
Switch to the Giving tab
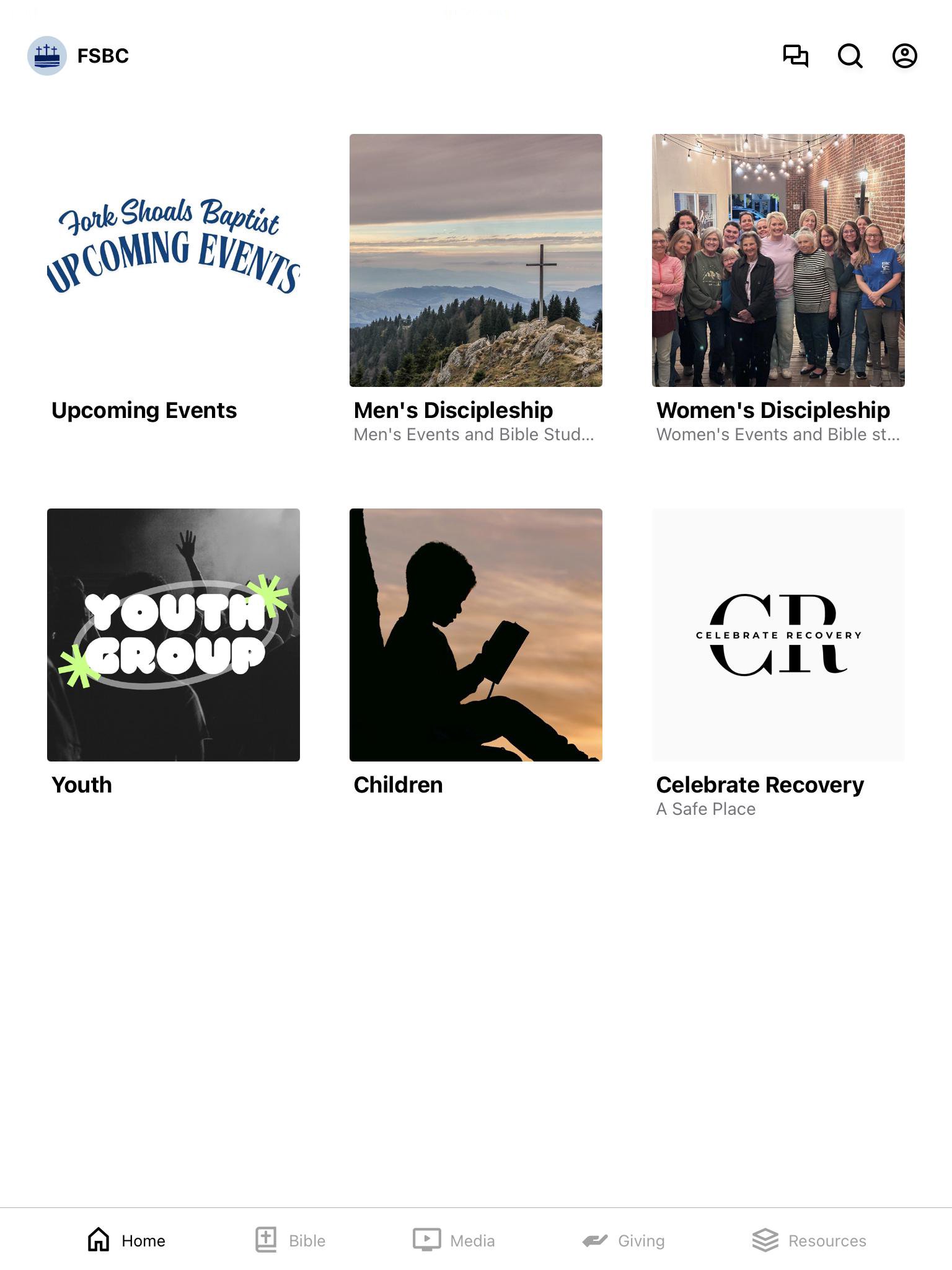[624, 1240]
